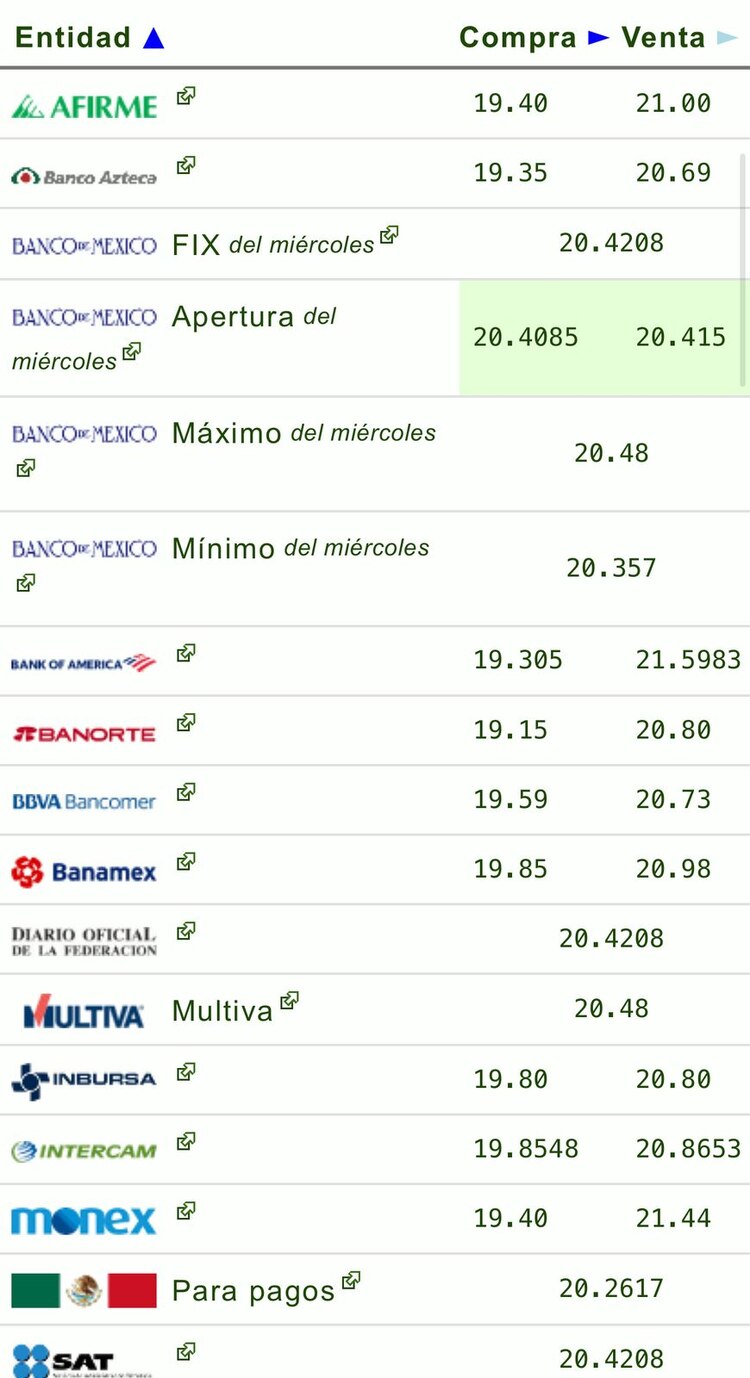750x1378 pixels.
Task: Select the Entidad column header
Action: coord(73,37)
